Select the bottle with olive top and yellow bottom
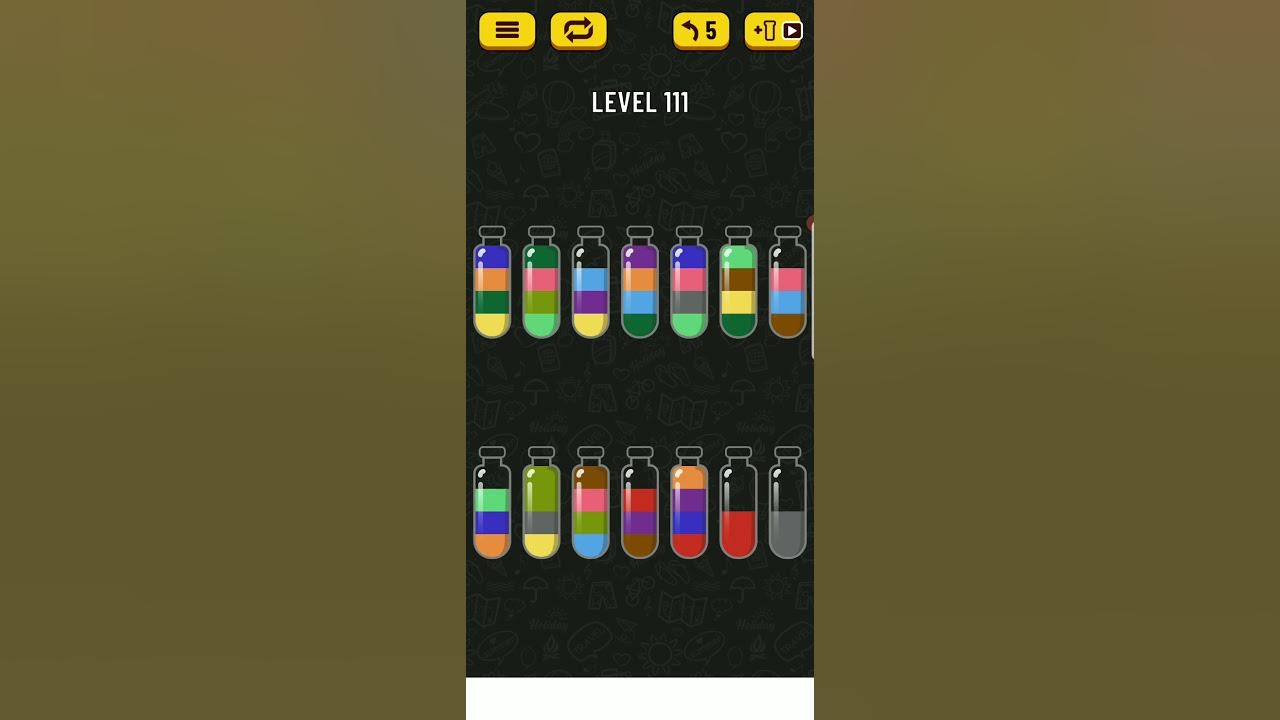Screen dimensions: 1280x720 [541, 509]
